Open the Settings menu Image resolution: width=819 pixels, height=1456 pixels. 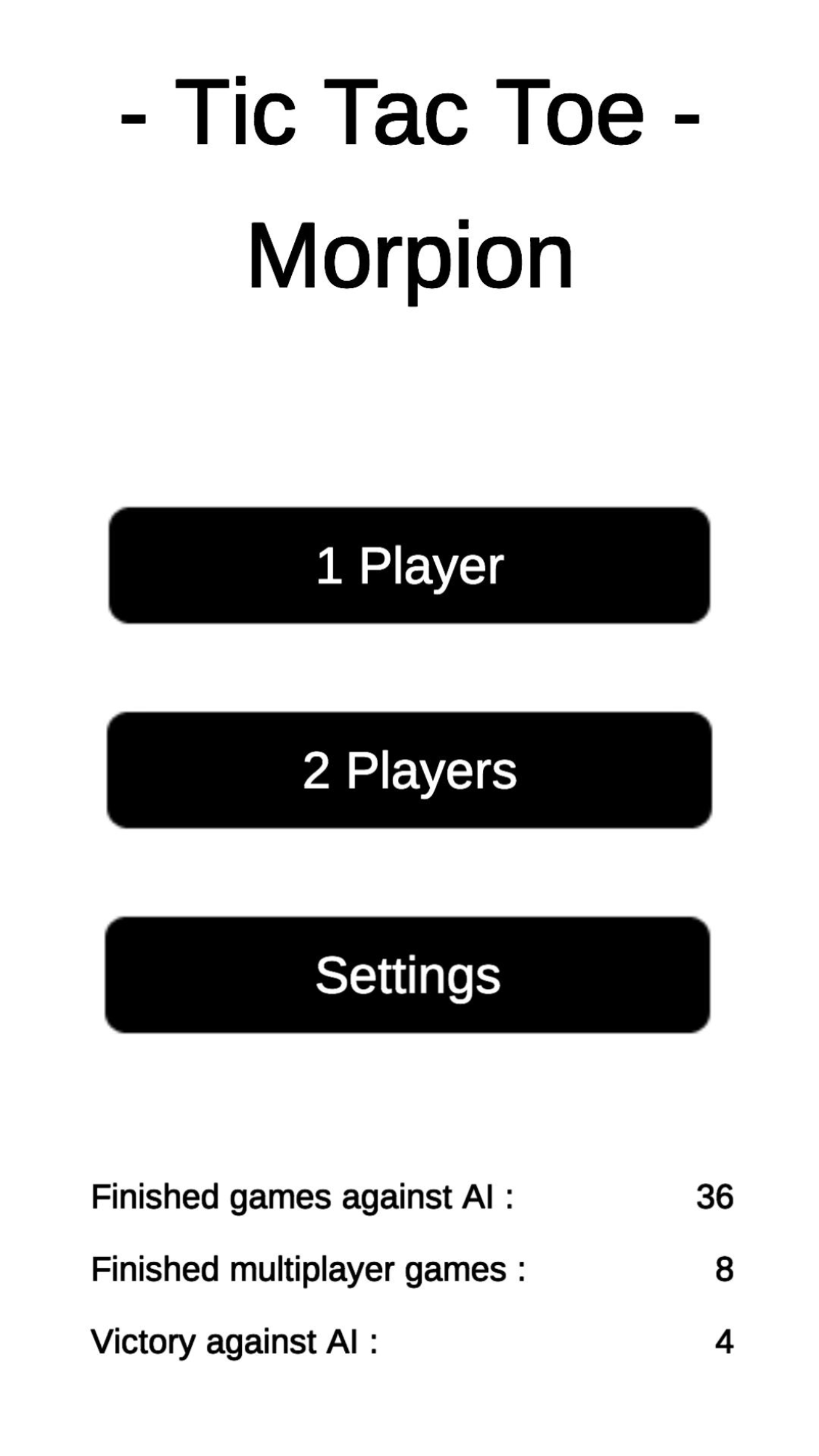[x=408, y=975]
